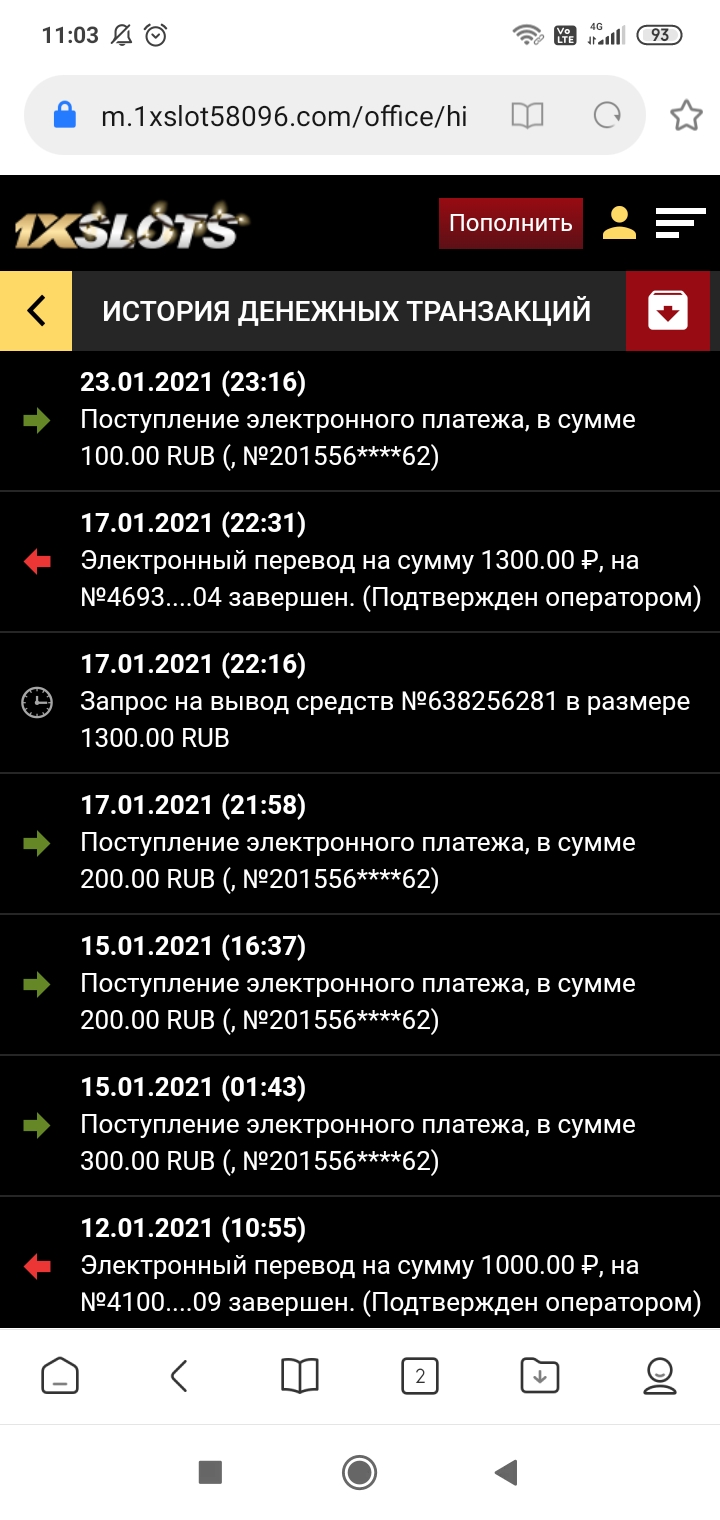Tap the browser address bar
720x1520 pixels.
pyautogui.click(x=283, y=116)
